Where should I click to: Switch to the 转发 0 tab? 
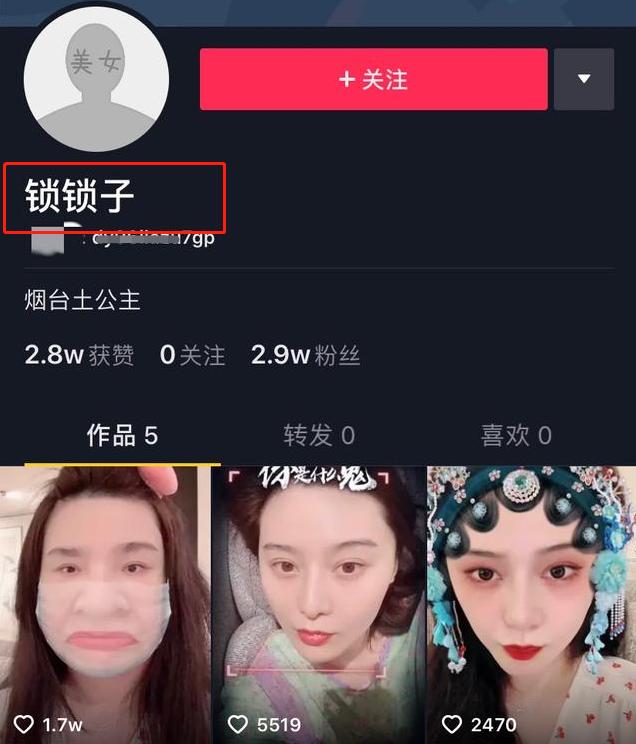[x=319, y=436]
